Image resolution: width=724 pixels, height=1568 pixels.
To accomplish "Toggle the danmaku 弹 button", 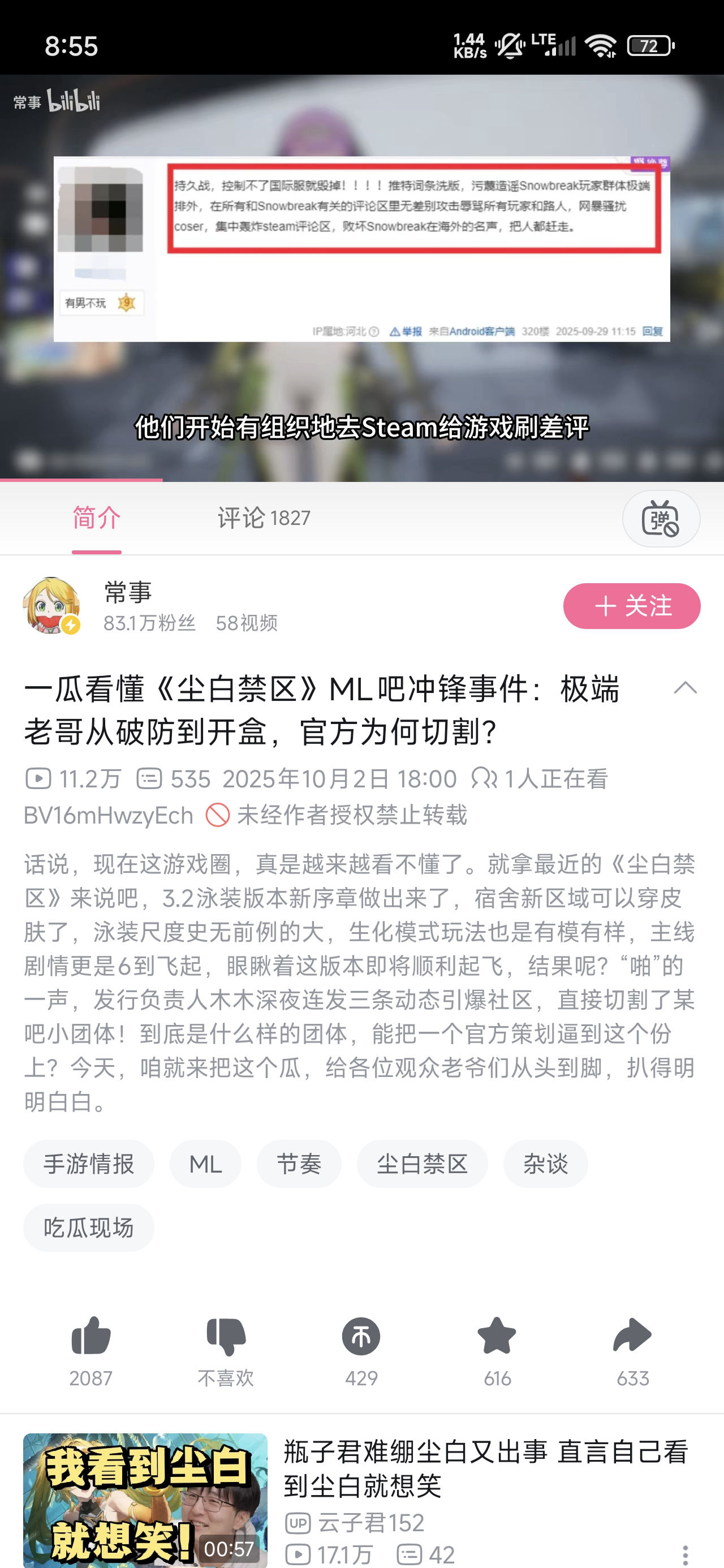I will 661,519.
